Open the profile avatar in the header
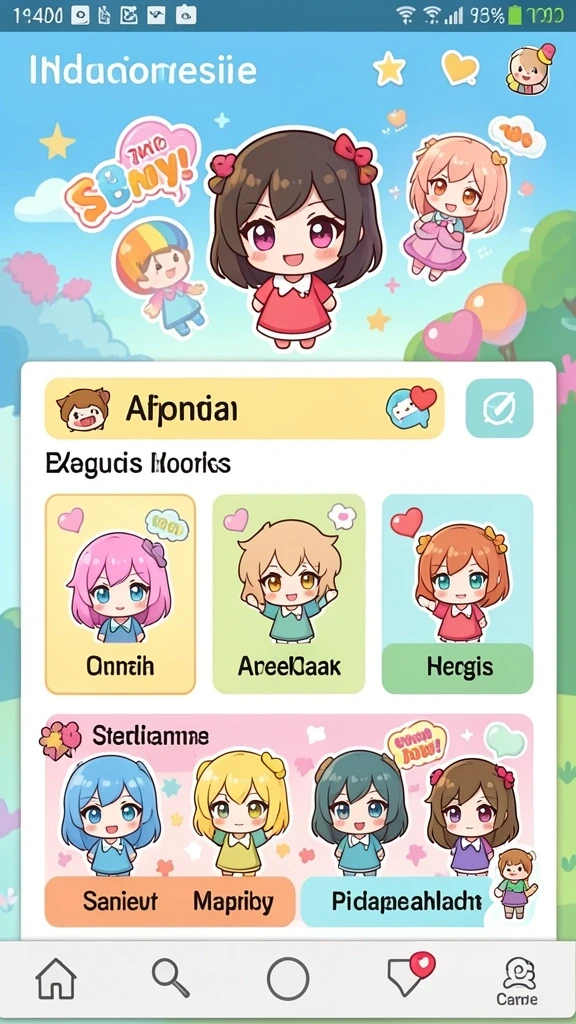Image resolution: width=576 pixels, height=1024 pixels. click(530, 69)
